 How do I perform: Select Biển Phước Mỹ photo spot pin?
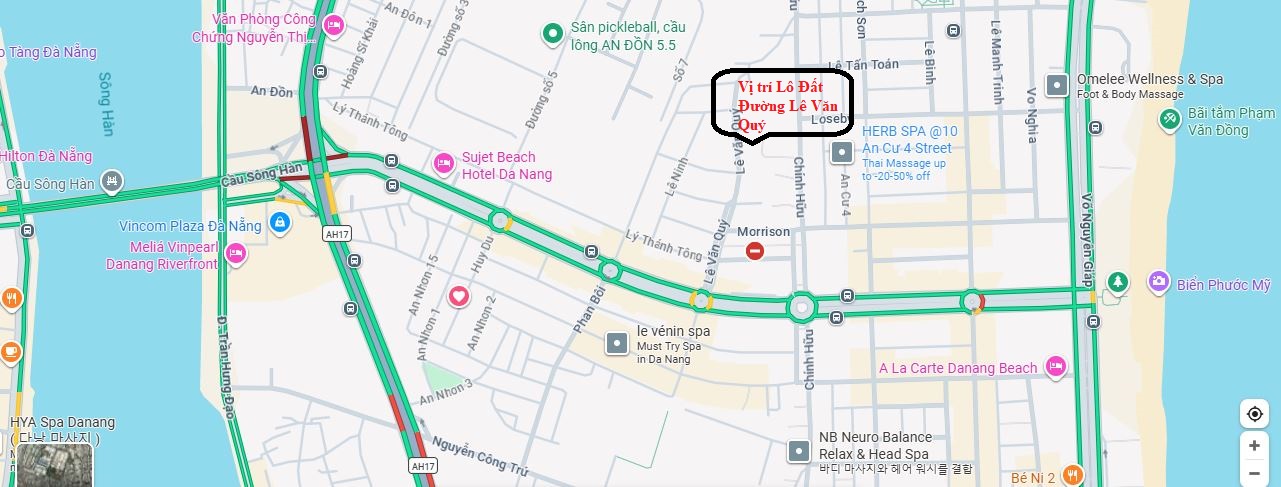[x=1159, y=283]
